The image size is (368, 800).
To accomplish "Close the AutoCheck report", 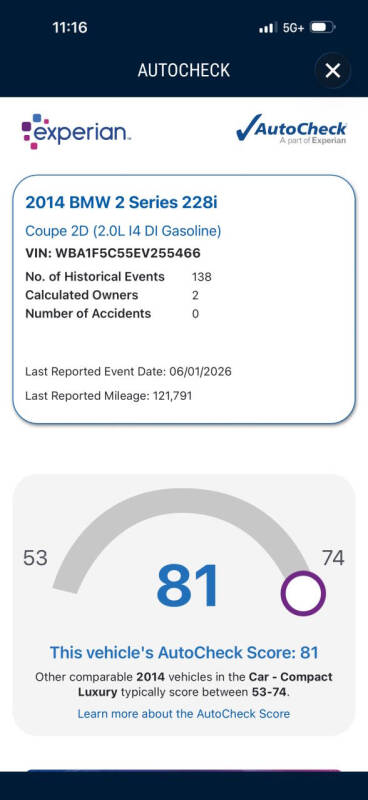I will coord(333,70).
